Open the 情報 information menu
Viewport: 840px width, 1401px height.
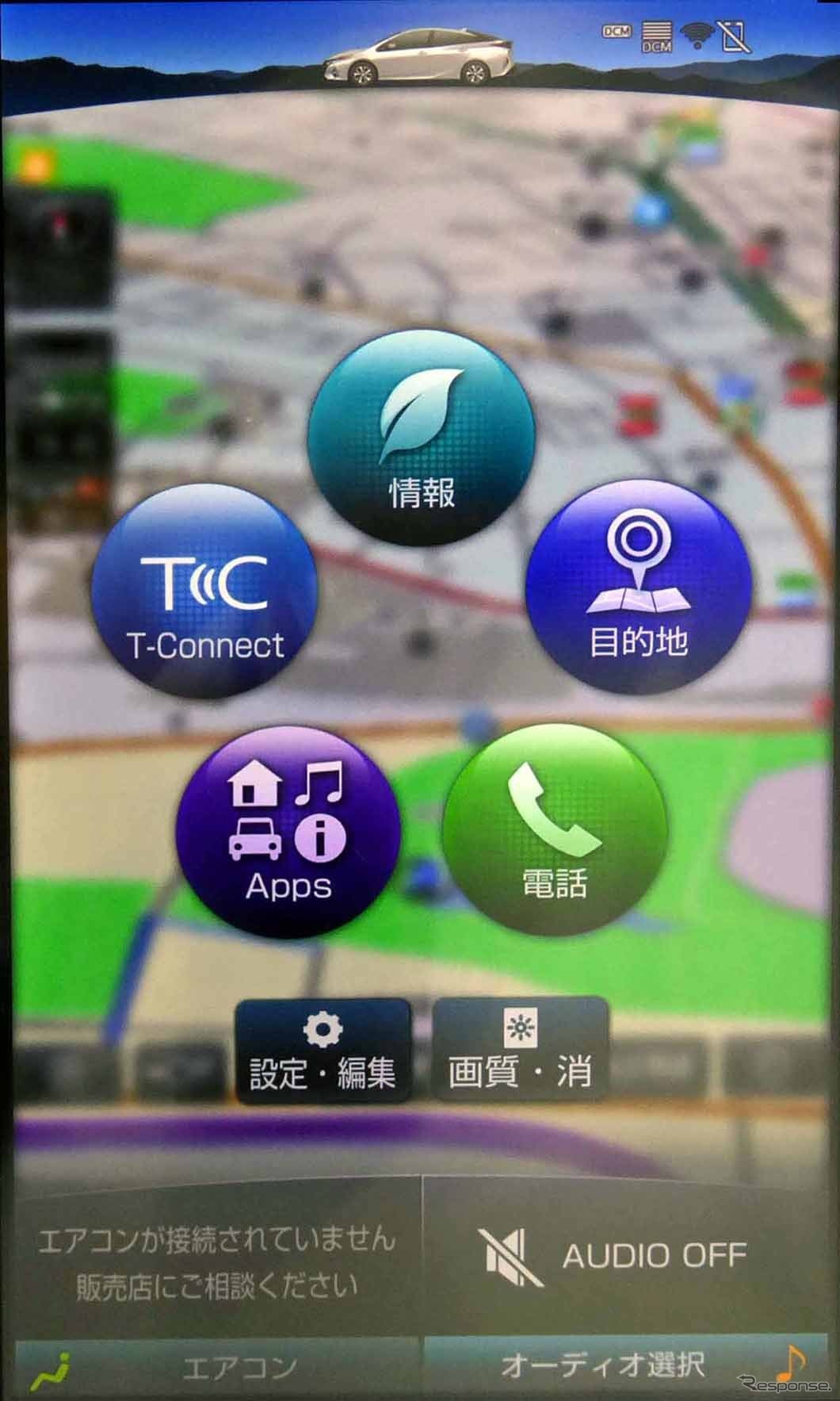tap(421, 437)
